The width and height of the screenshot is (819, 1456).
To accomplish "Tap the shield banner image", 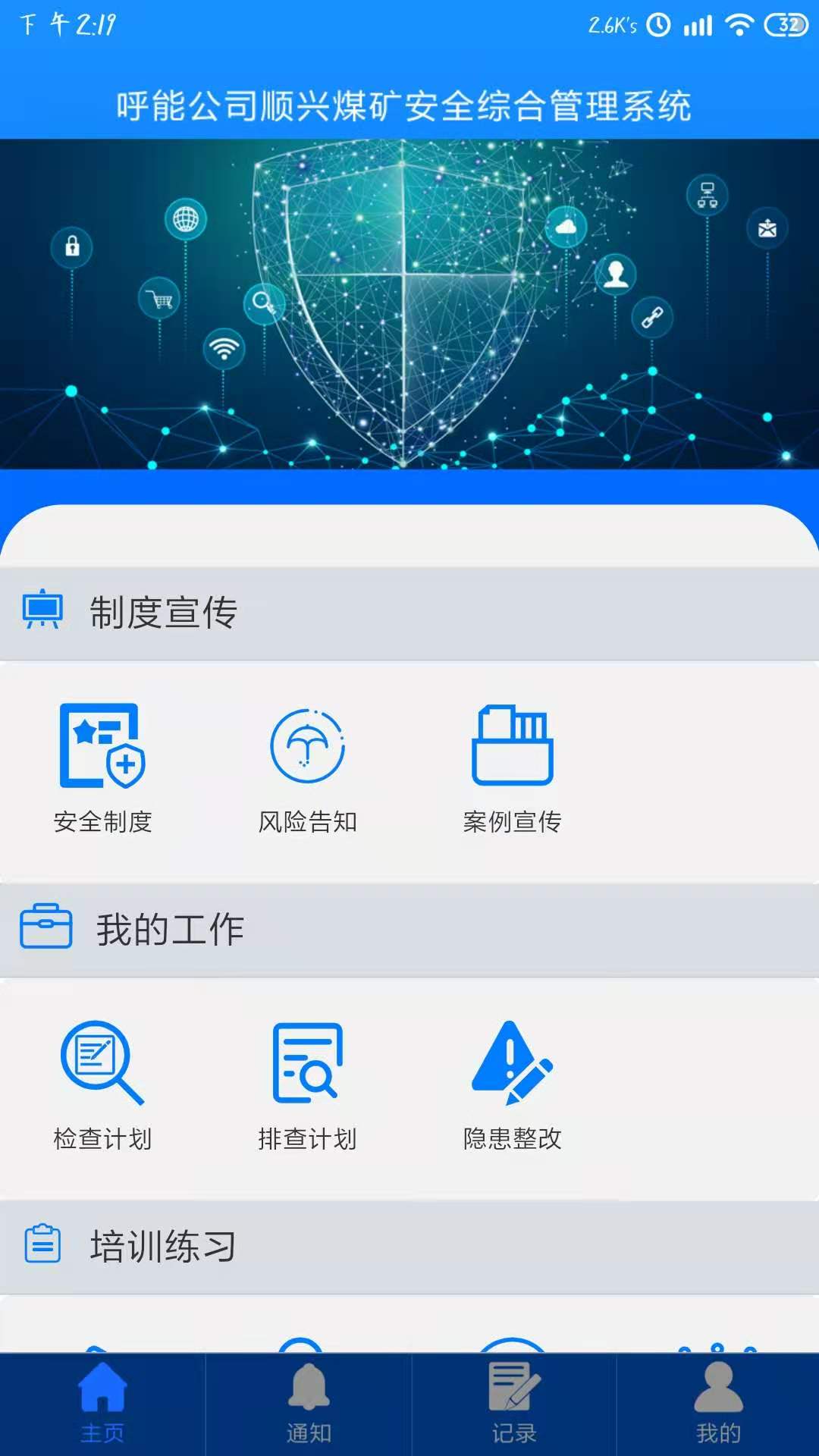I will click(409, 303).
